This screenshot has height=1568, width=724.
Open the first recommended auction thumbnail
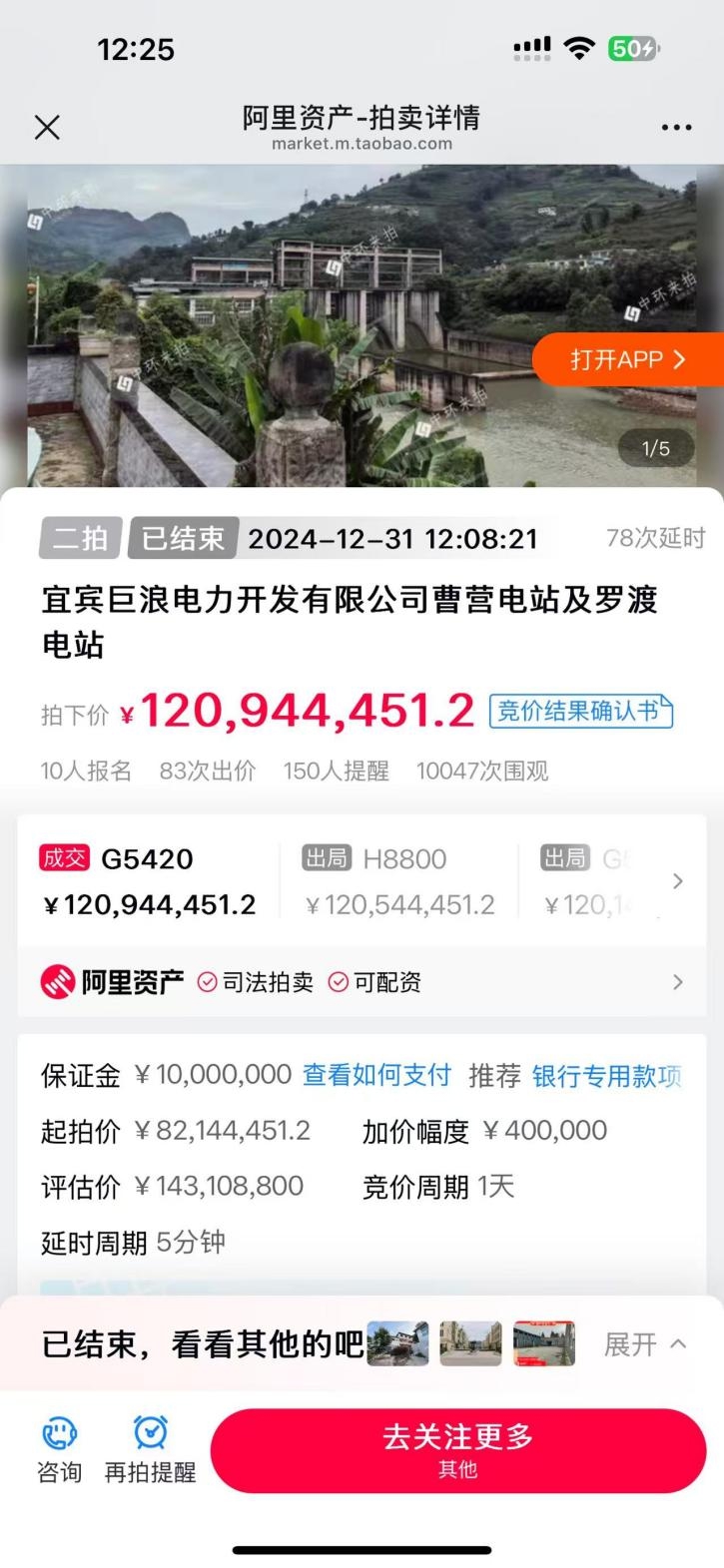coord(398,1343)
